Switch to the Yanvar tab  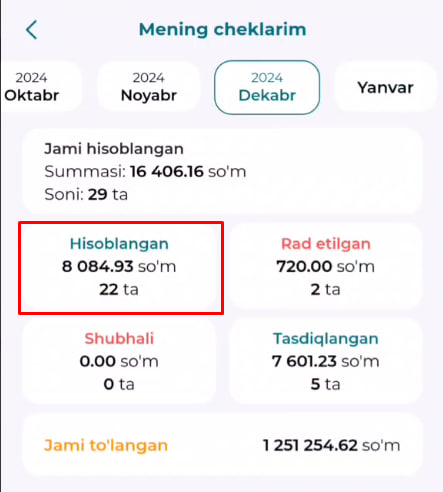point(385,87)
